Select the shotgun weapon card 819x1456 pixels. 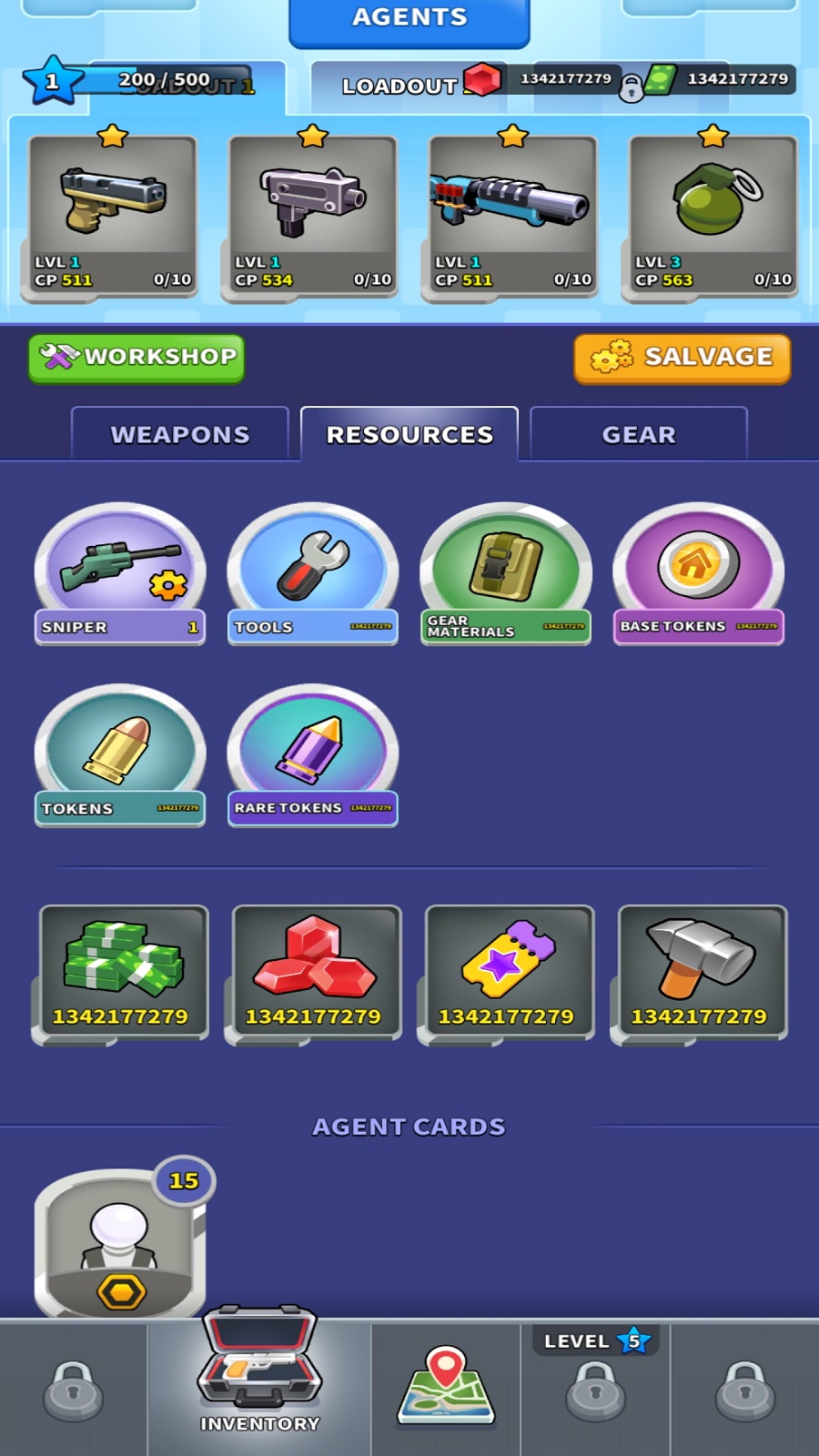[x=513, y=215]
